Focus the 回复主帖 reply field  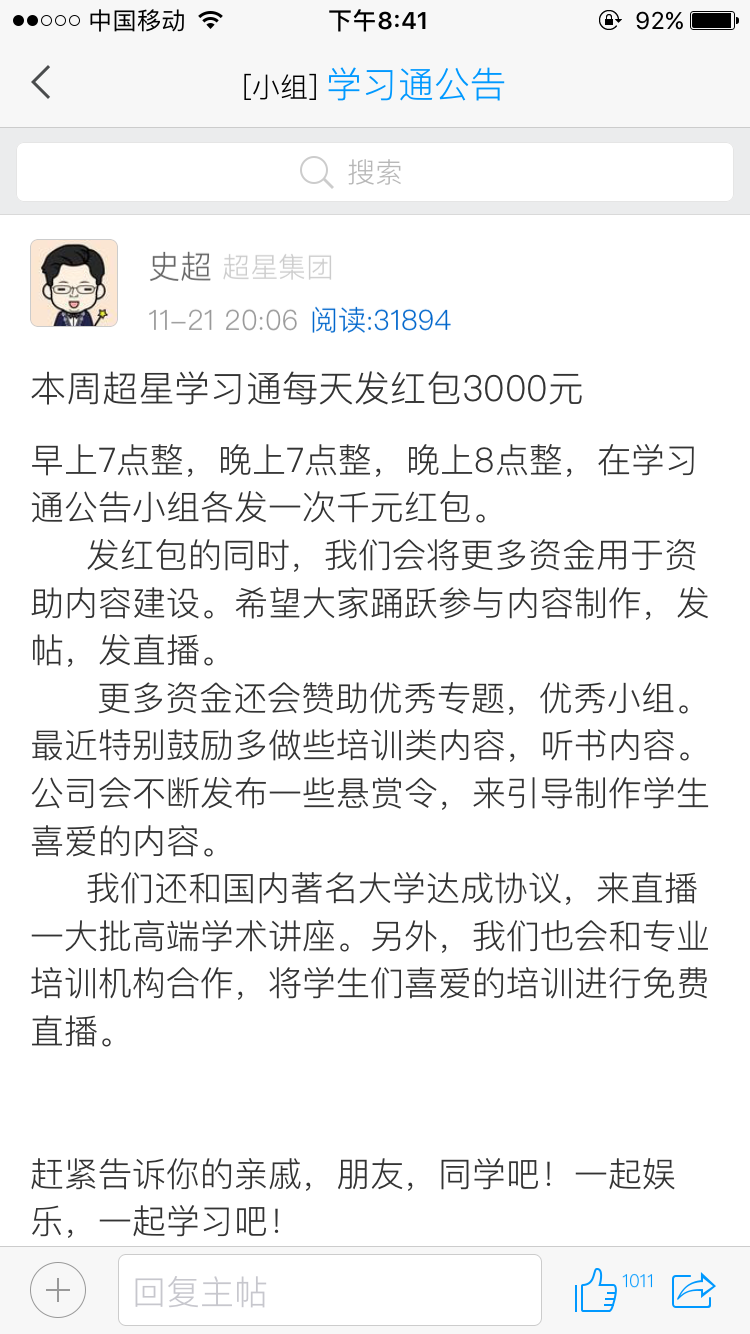tap(330, 1291)
